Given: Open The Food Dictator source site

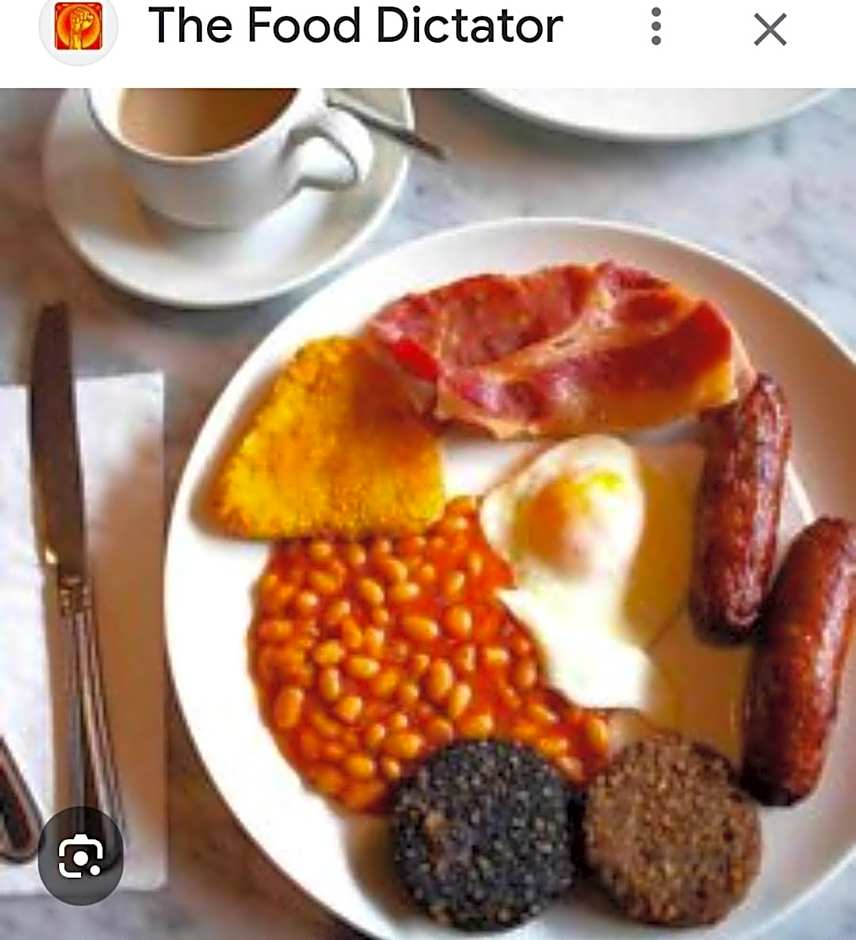Looking at the screenshot, I should tap(355, 26).
